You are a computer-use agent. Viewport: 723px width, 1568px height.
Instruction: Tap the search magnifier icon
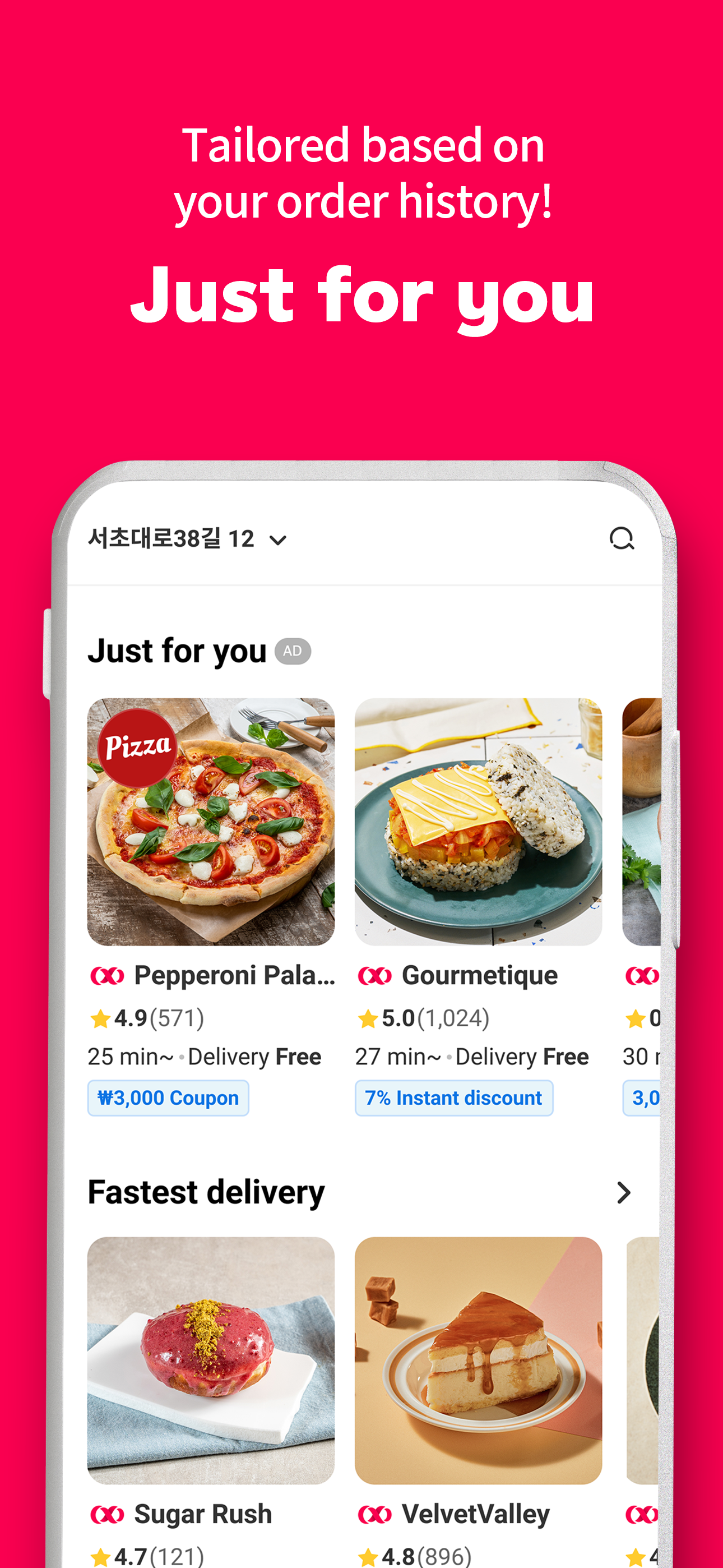click(x=623, y=539)
